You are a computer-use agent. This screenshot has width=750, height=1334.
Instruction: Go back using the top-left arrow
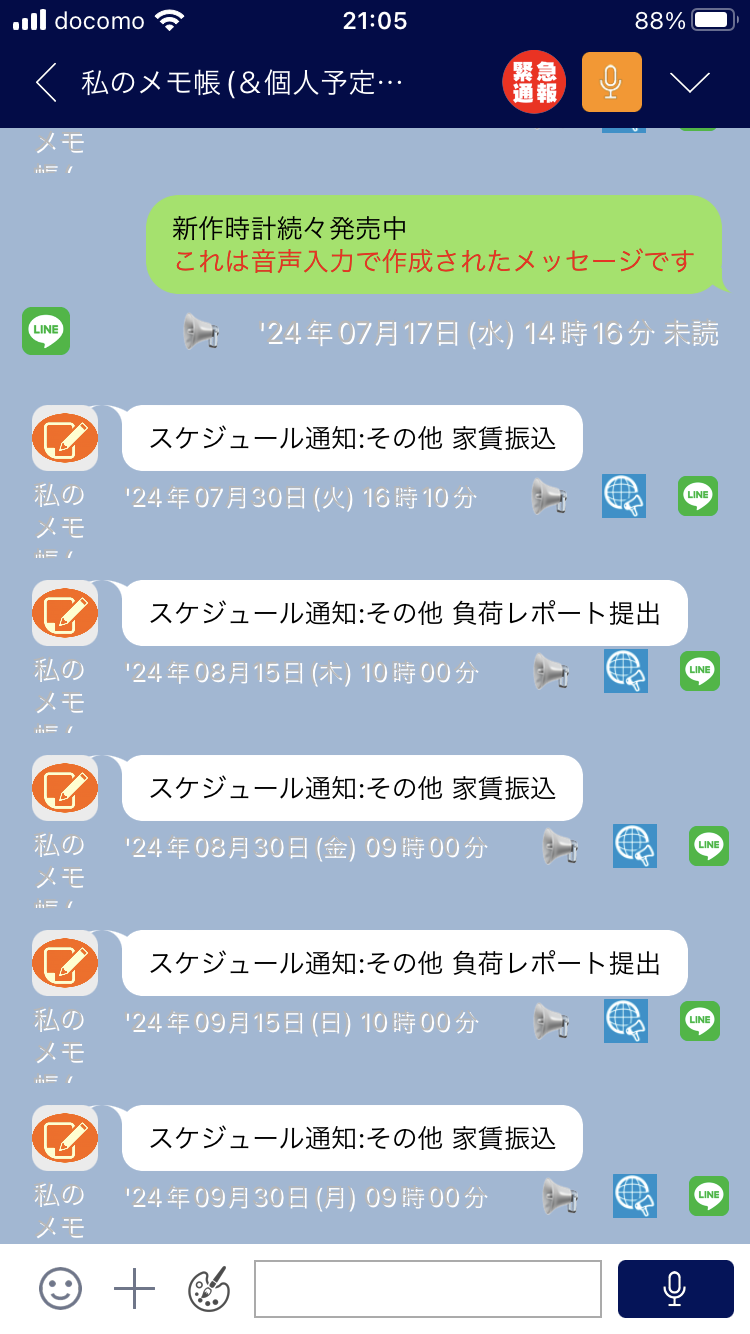coord(46,82)
